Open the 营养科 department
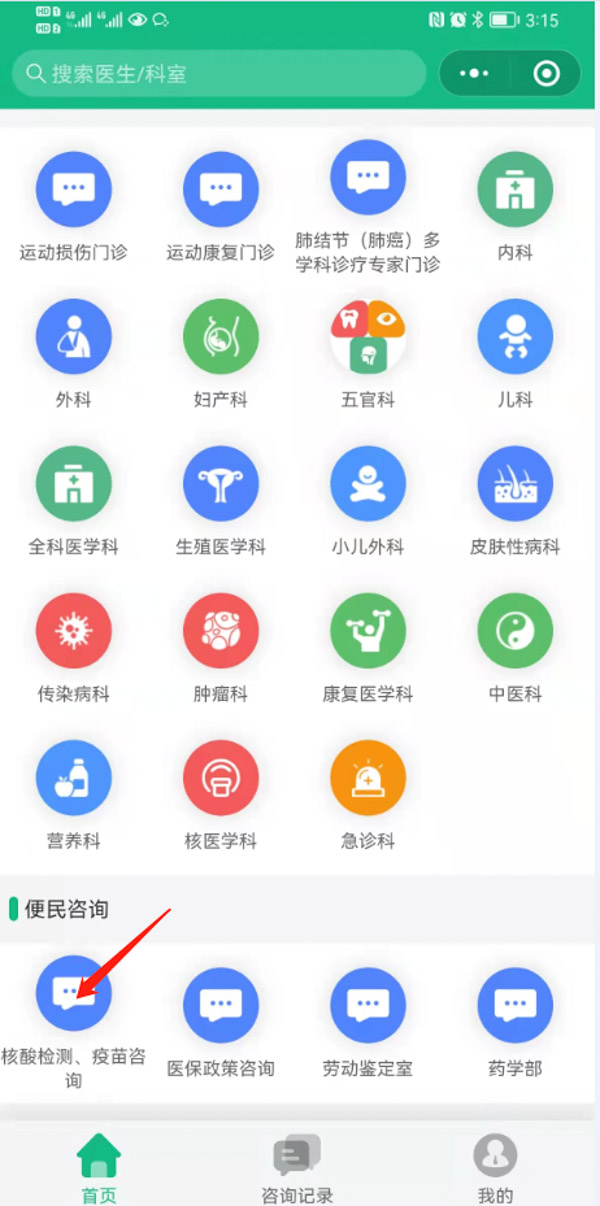The height and width of the screenshot is (1206, 600). click(x=74, y=778)
